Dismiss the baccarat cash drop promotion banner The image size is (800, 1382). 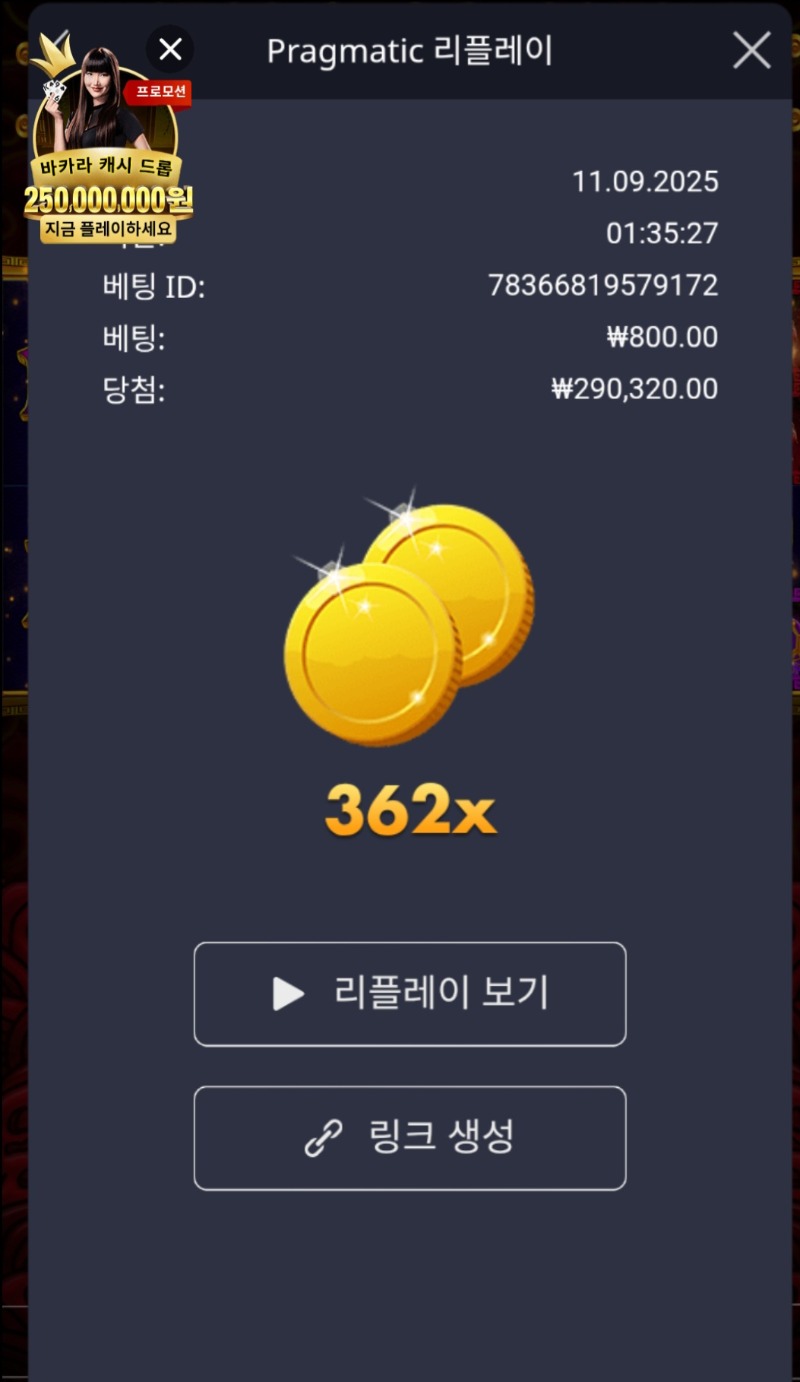pos(170,49)
